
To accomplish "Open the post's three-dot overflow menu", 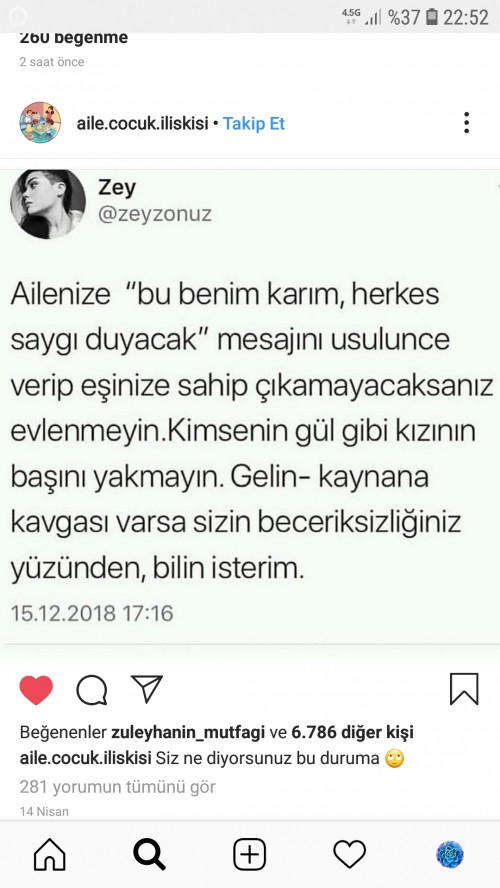I will (466, 122).
